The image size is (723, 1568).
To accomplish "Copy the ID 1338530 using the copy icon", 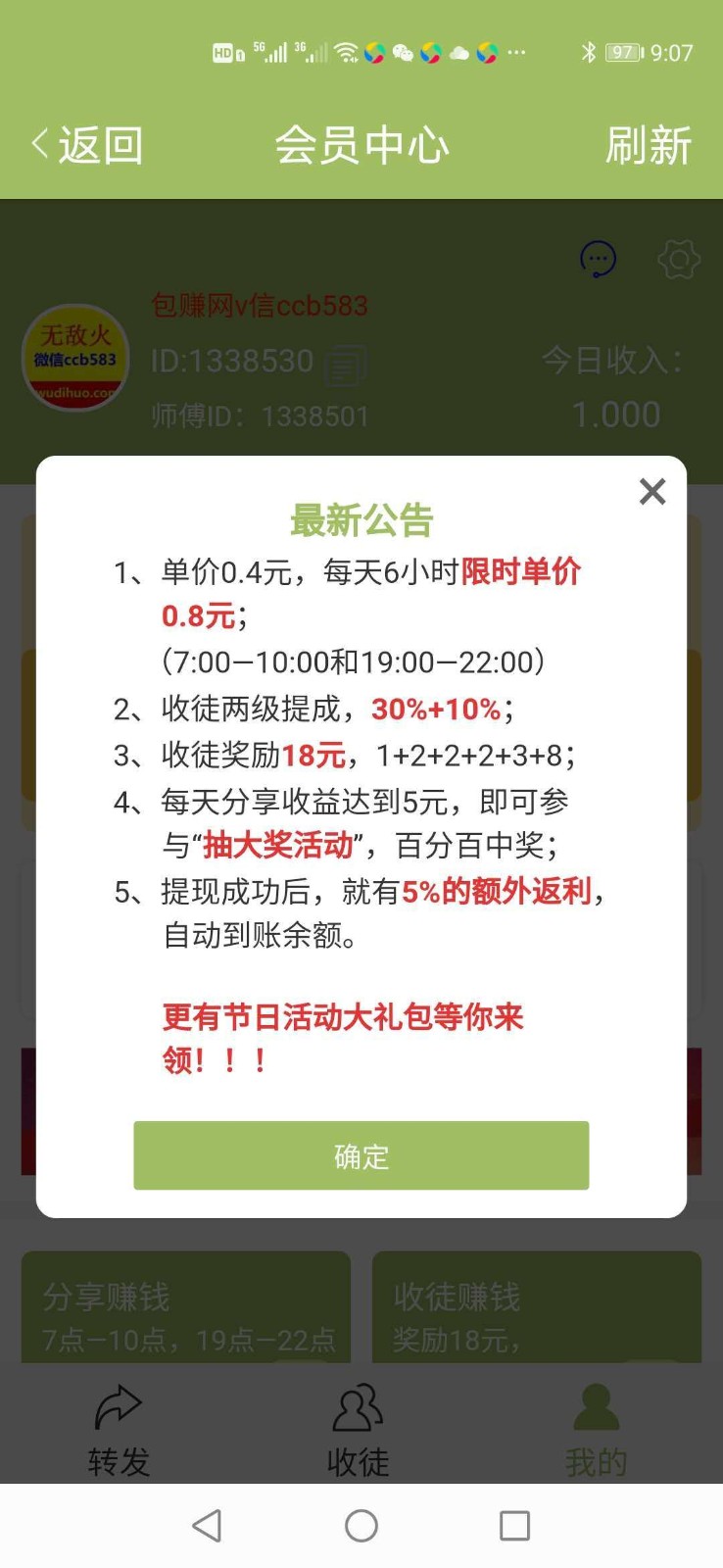I will click(345, 366).
